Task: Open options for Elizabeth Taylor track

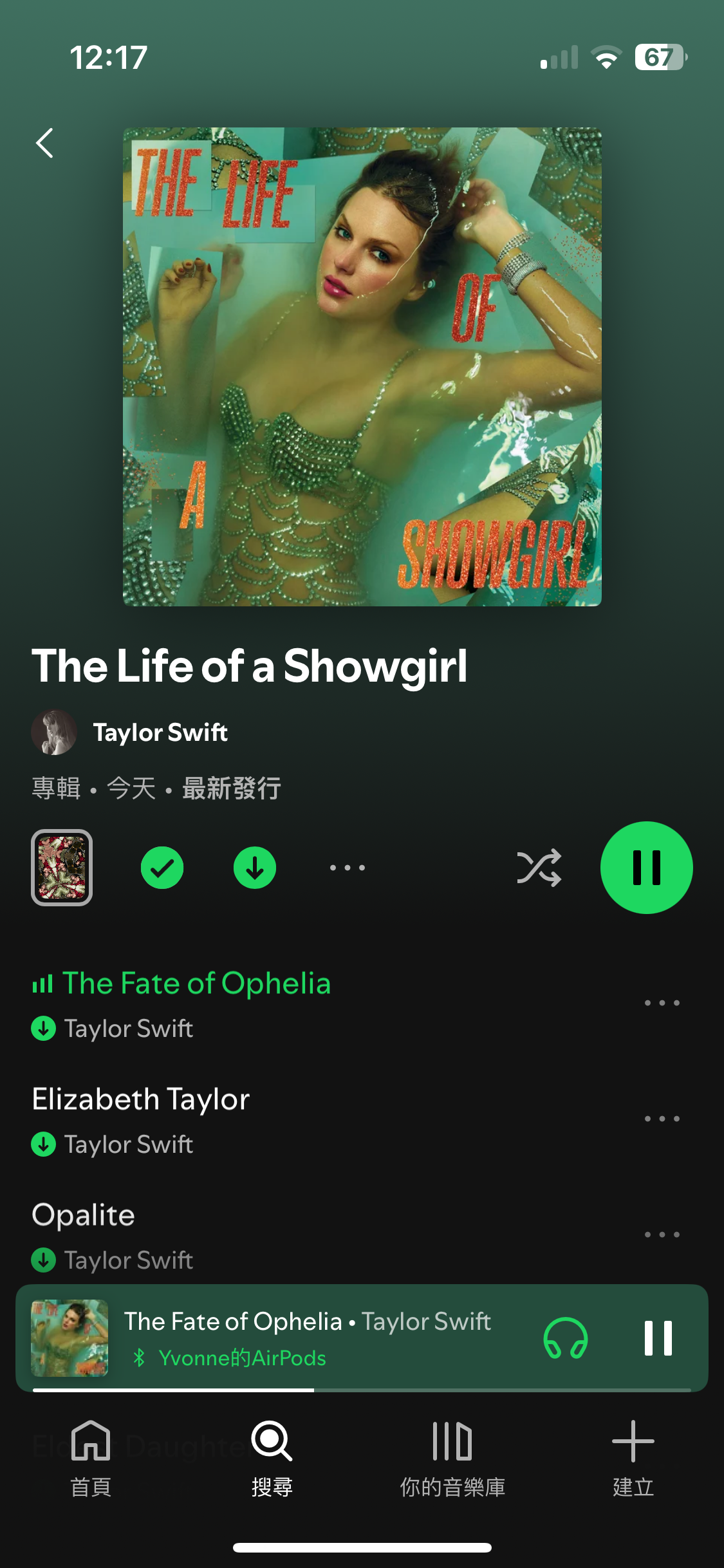Action: (662, 1119)
